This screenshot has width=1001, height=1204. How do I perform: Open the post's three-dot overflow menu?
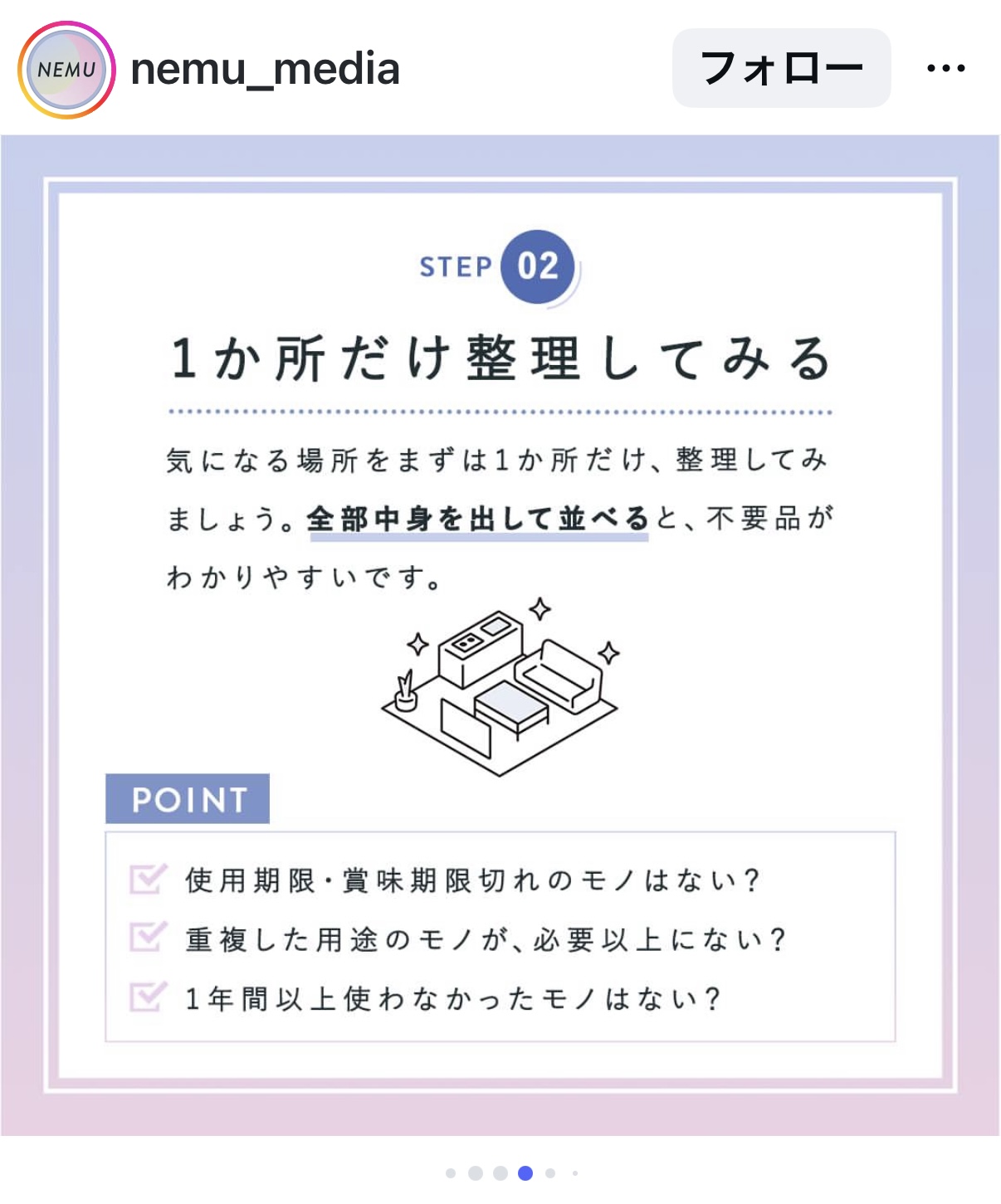tap(945, 69)
